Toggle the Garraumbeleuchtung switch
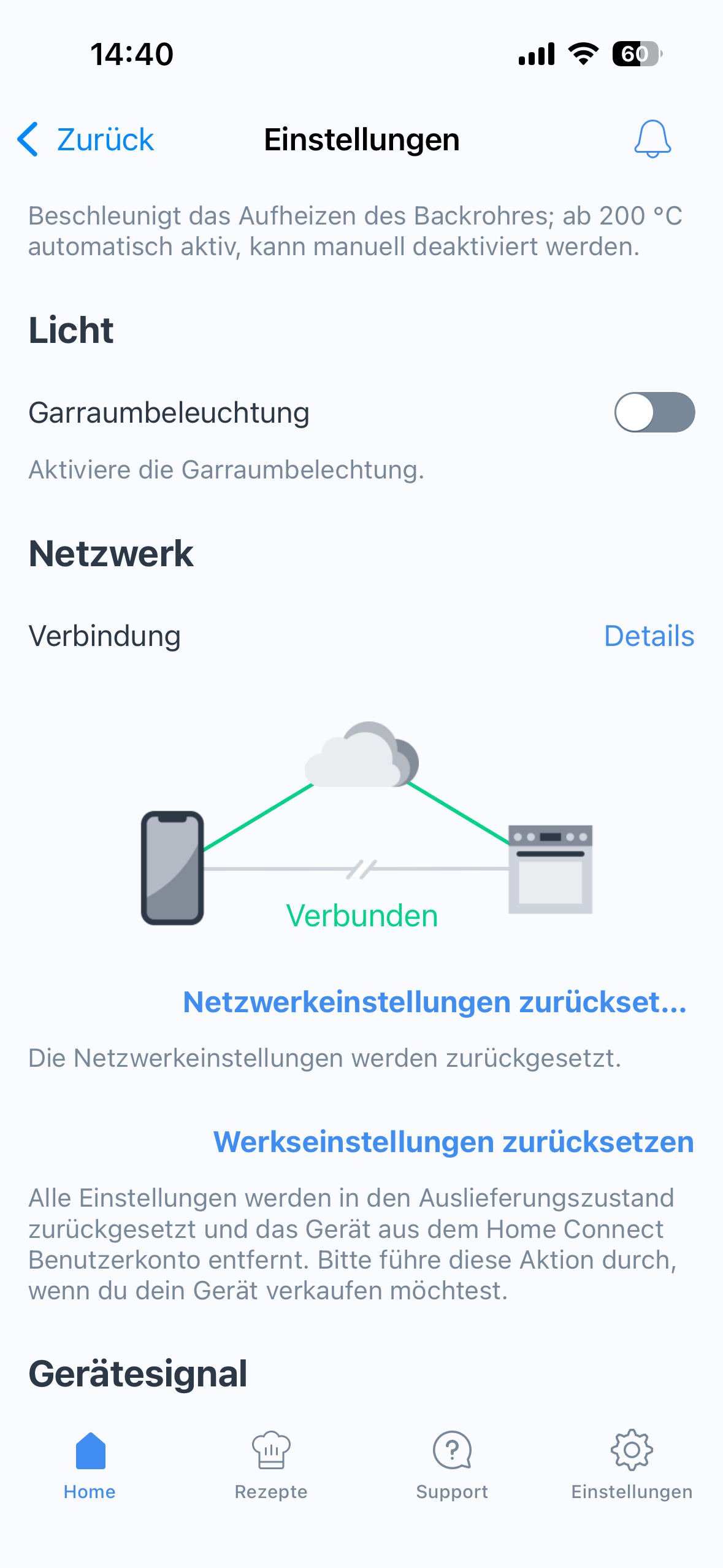The image size is (723, 1568). pos(654,412)
